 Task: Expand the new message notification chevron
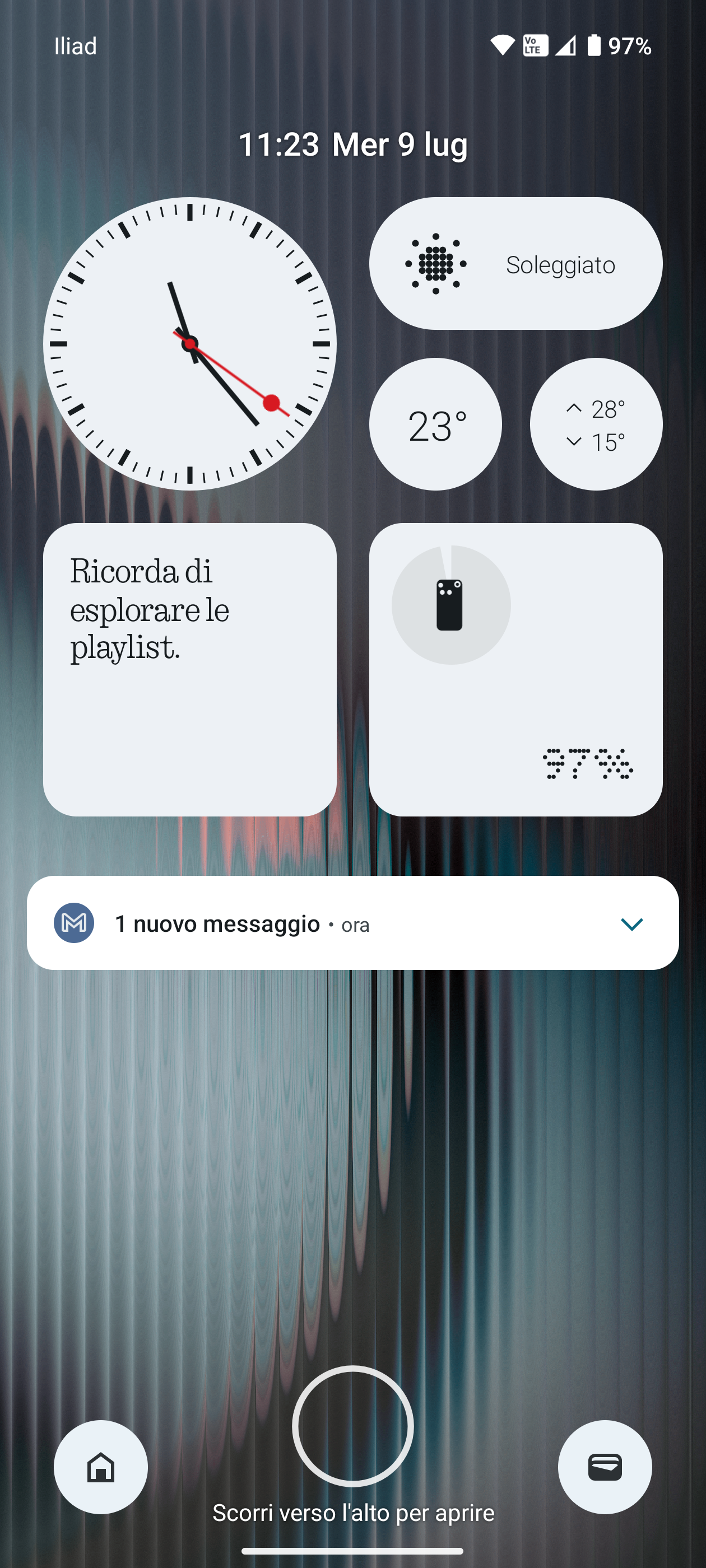pos(631,924)
